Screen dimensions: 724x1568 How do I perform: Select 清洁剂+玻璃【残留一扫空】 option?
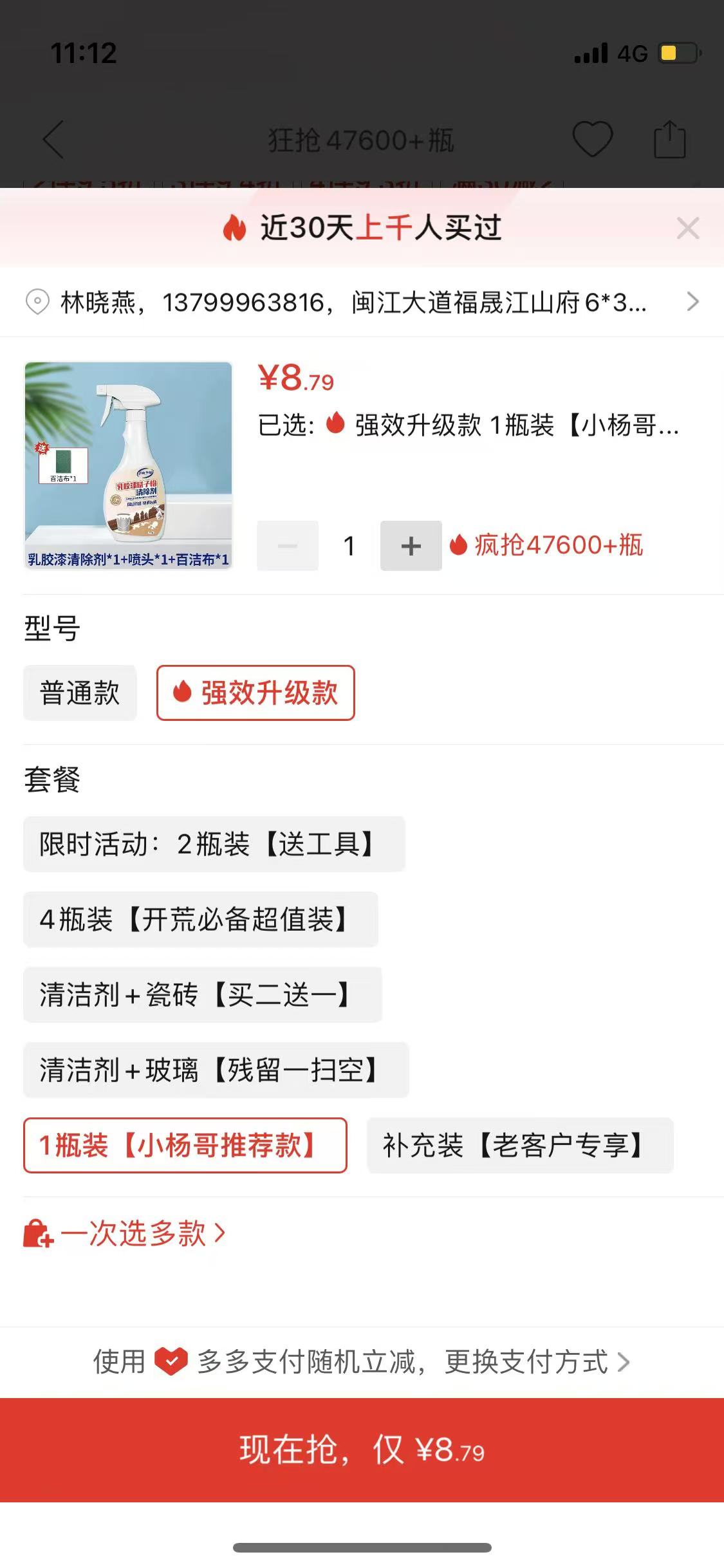click(x=216, y=1070)
